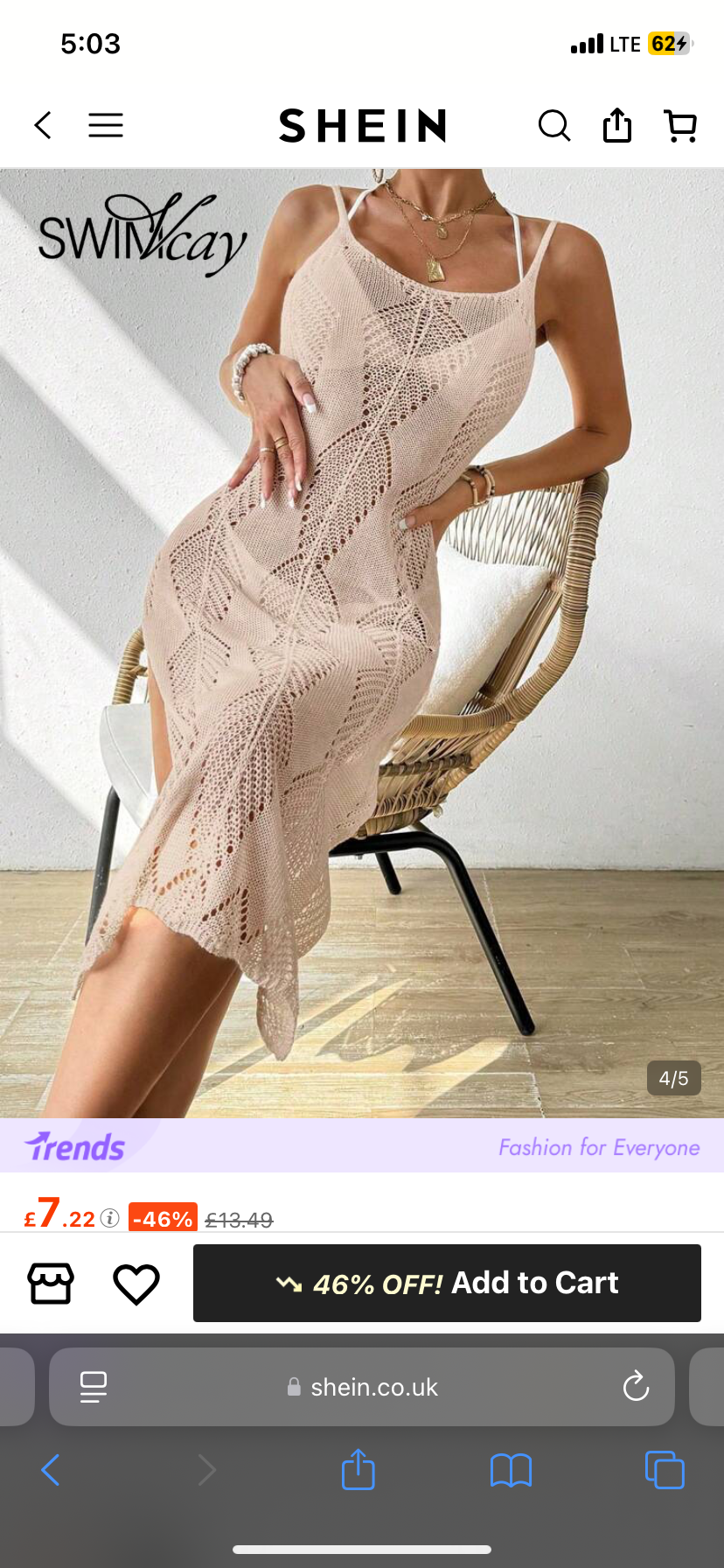
Task: Open the hamburger menu
Action: (x=106, y=125)
